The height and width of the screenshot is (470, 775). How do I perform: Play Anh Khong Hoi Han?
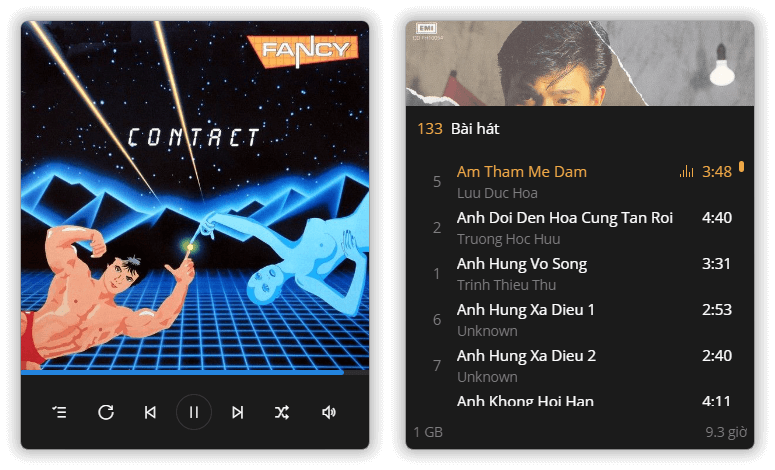coord(525,401)
